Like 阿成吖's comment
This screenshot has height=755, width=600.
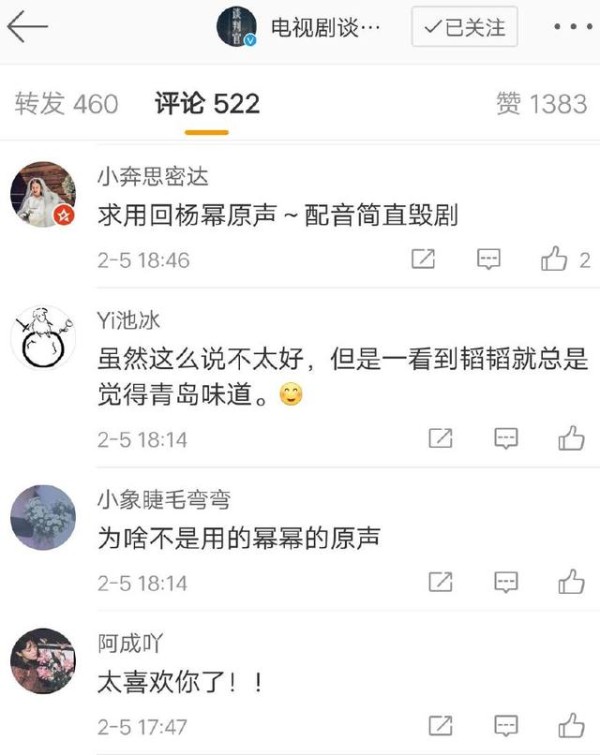tap(571, 726)
